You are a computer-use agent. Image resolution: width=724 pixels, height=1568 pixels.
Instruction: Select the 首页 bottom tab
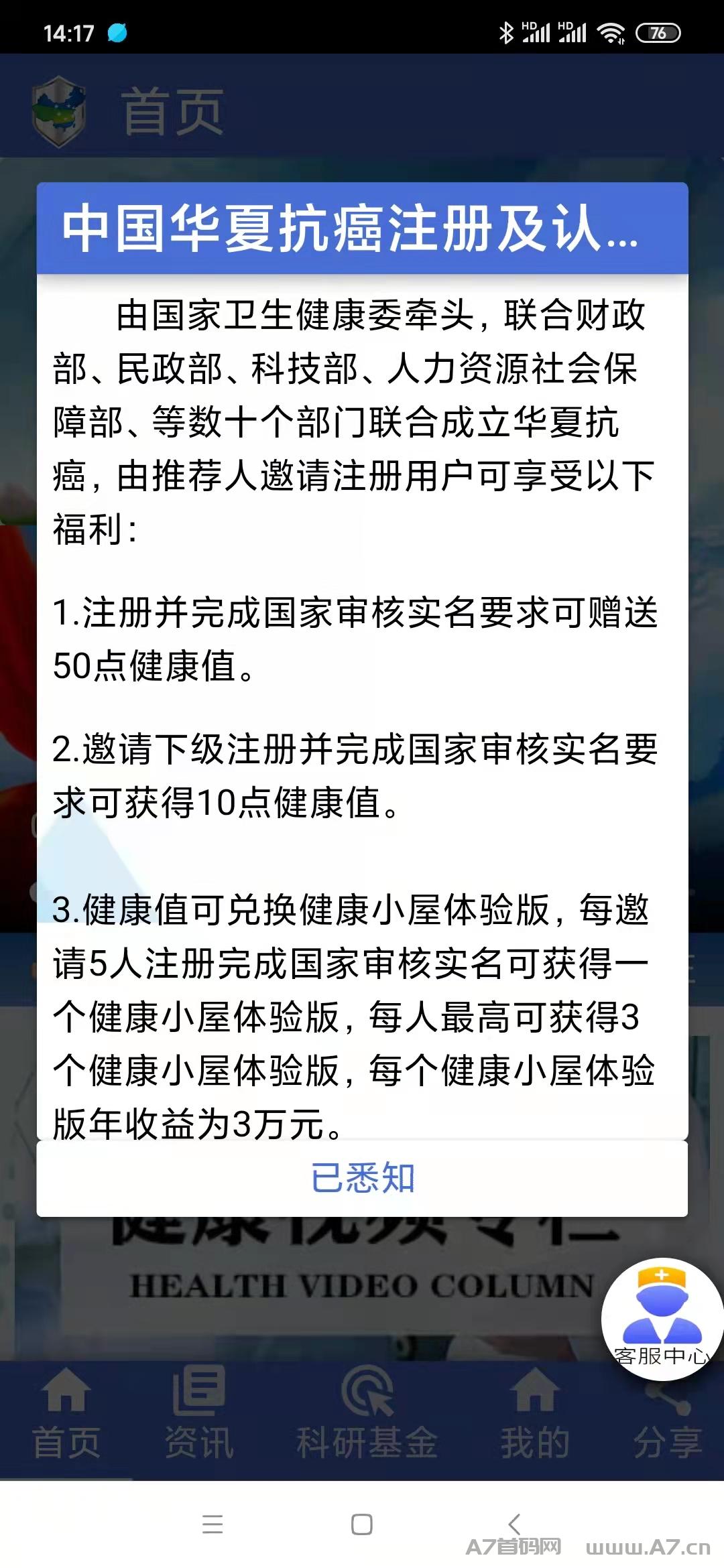(x=66, y=1414)
